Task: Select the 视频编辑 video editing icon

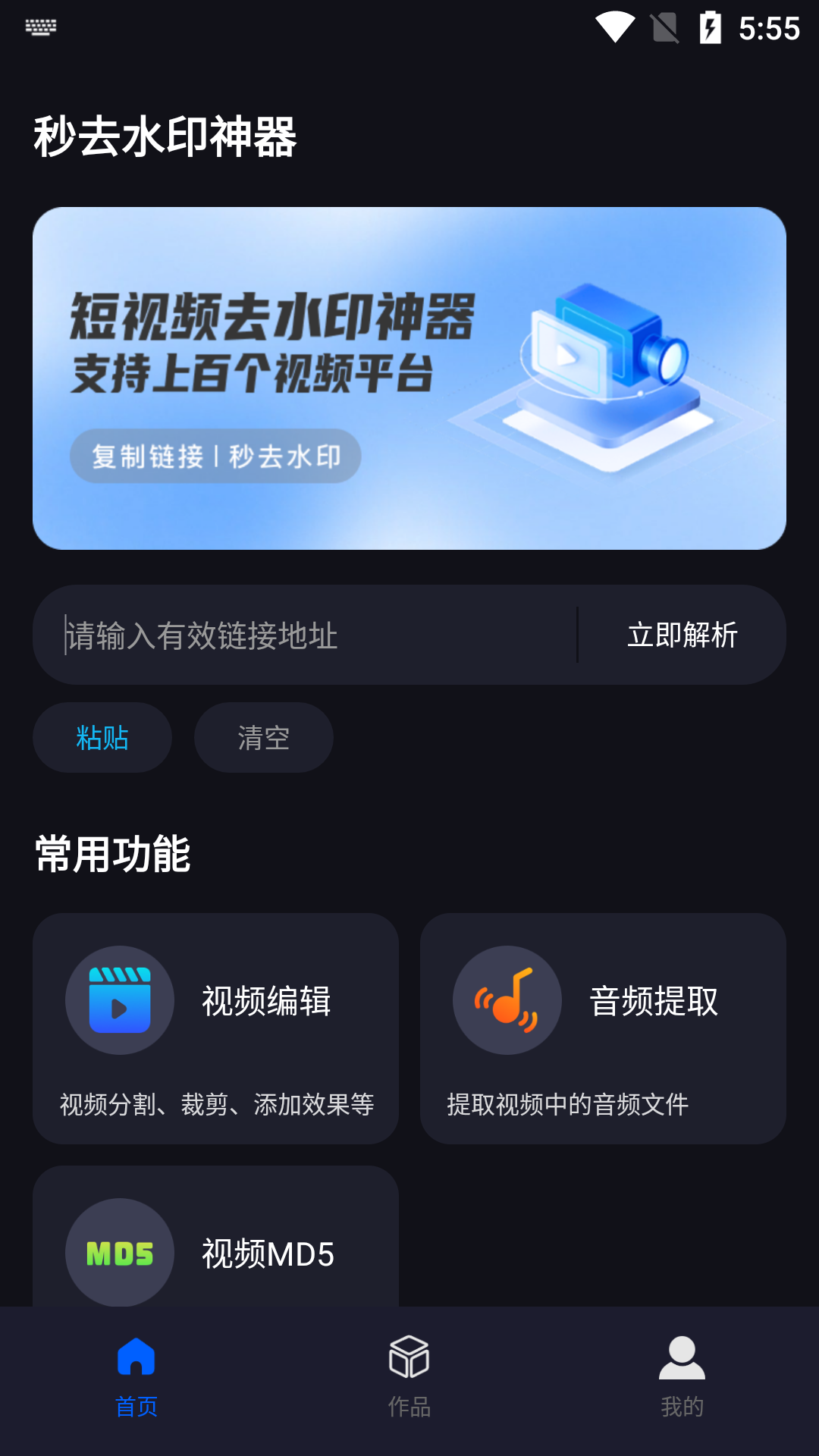Action: click(119, 999)
